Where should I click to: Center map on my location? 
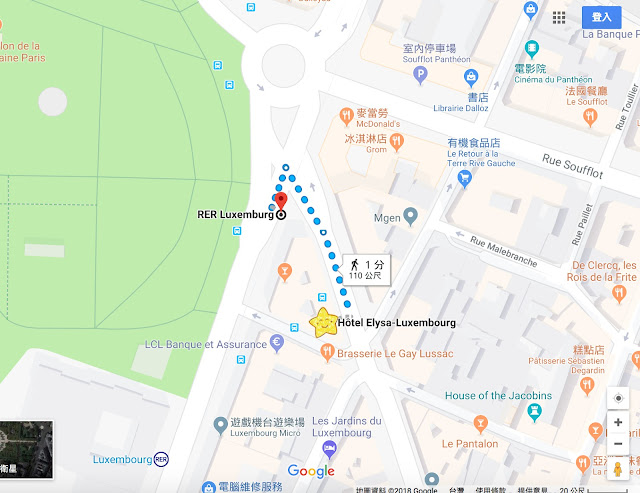pos(618,397)
